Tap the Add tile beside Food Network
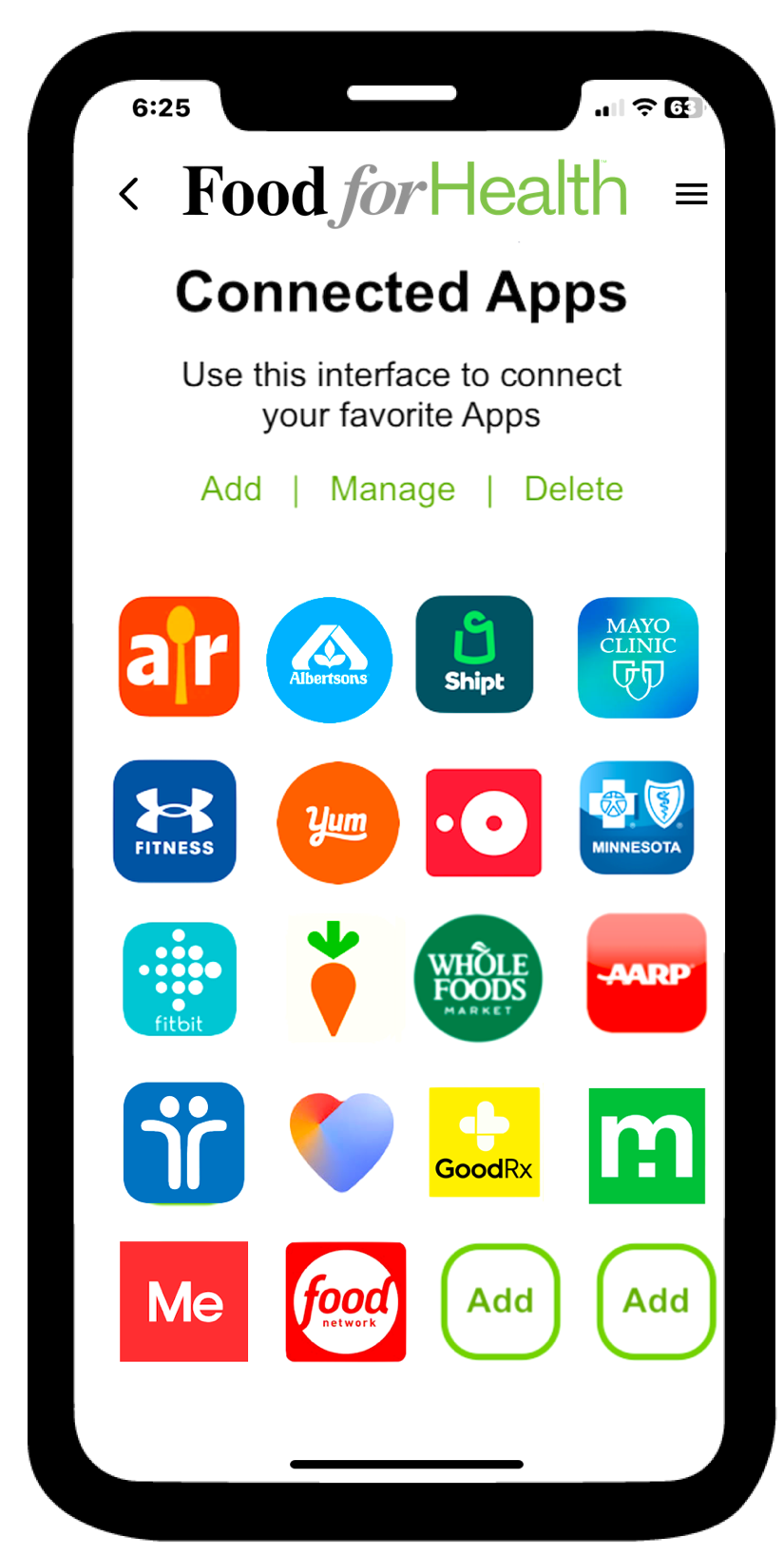Viewport: 784px width, 1555px height. click(x=501, y=1300)
